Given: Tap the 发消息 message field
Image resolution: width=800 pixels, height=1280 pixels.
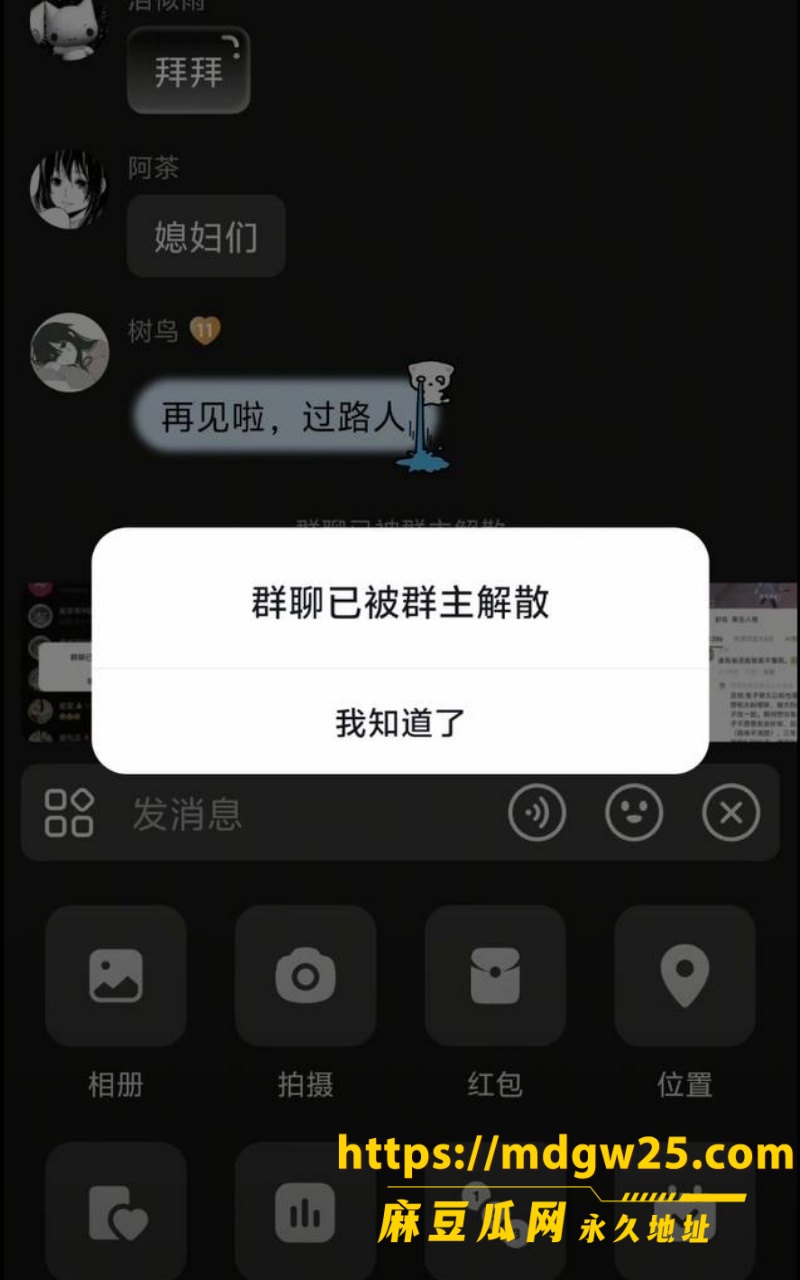Looking at the screenshot, I should tap(310, 813).
